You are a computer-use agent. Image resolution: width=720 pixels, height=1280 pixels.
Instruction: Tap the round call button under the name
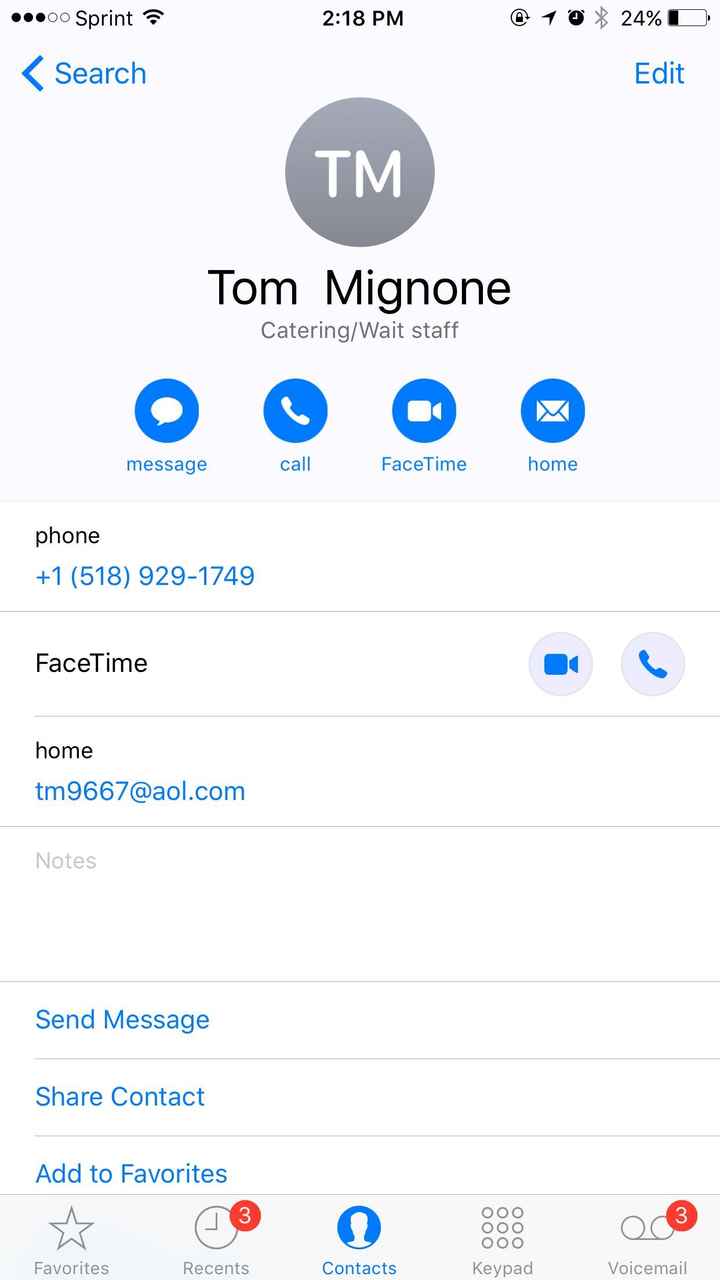pyautogui.click(x=295, y=411)
